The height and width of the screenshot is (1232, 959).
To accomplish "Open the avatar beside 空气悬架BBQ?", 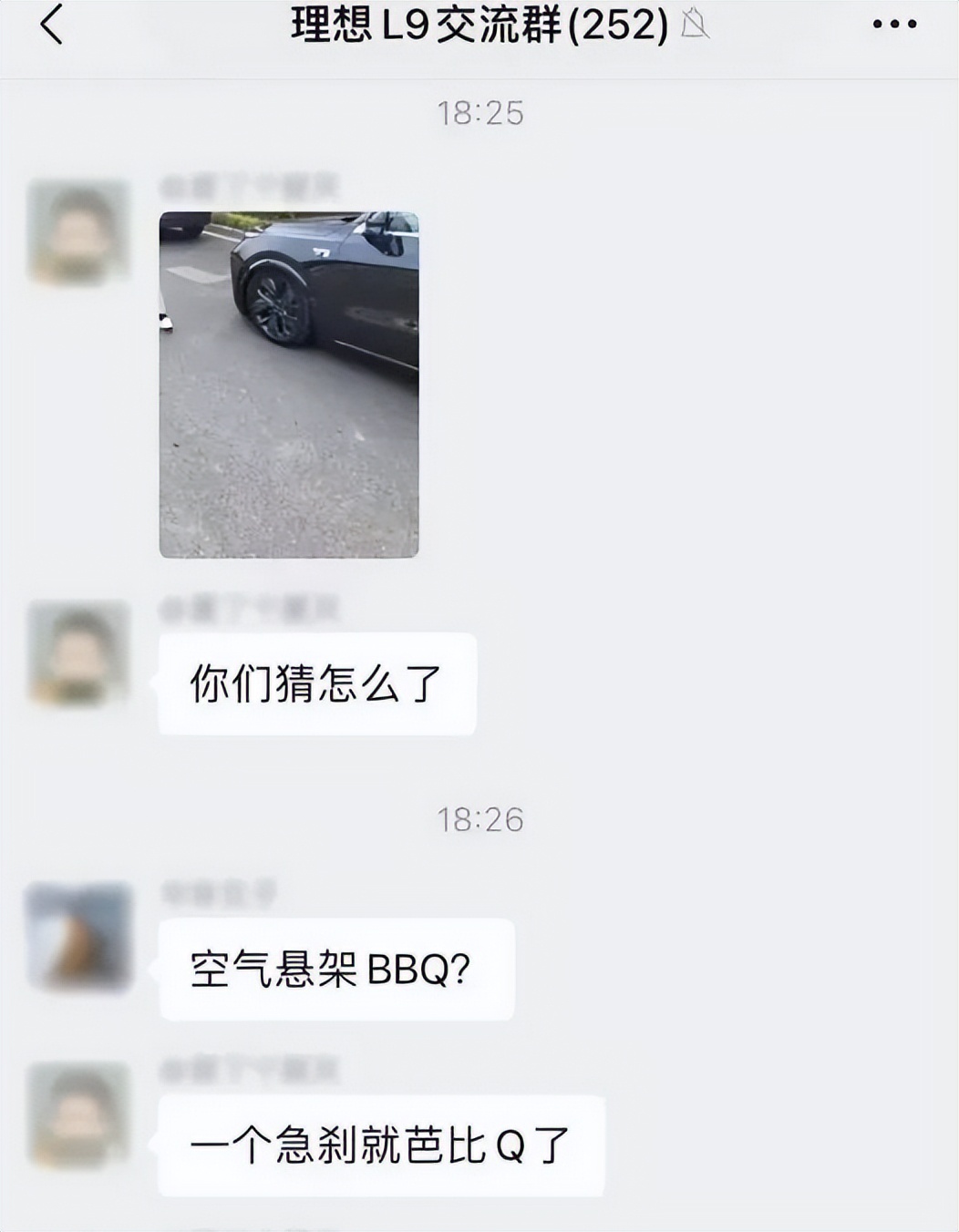I will click(78, 935).
